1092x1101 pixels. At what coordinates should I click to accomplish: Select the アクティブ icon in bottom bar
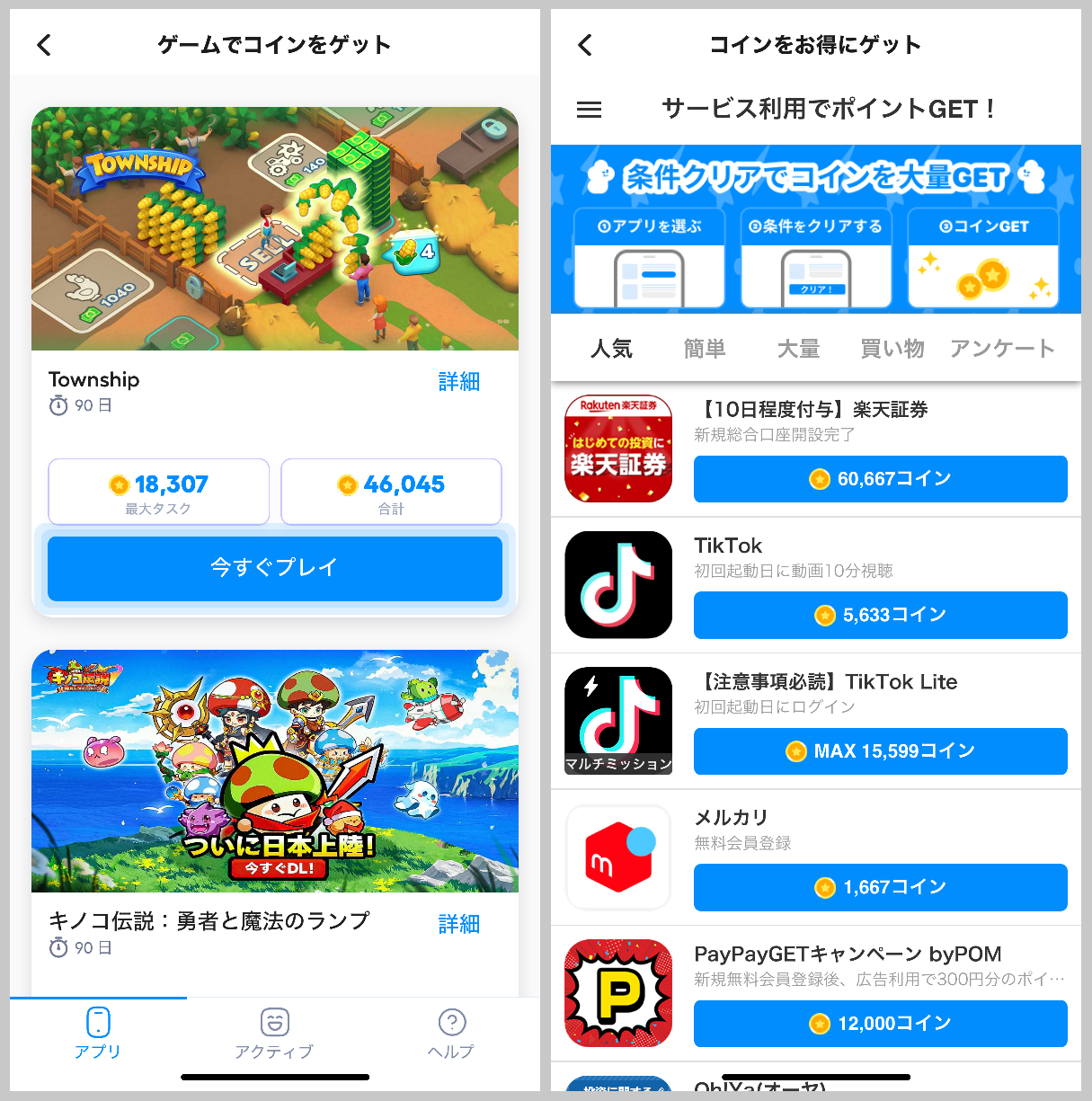click(274, 1034)
